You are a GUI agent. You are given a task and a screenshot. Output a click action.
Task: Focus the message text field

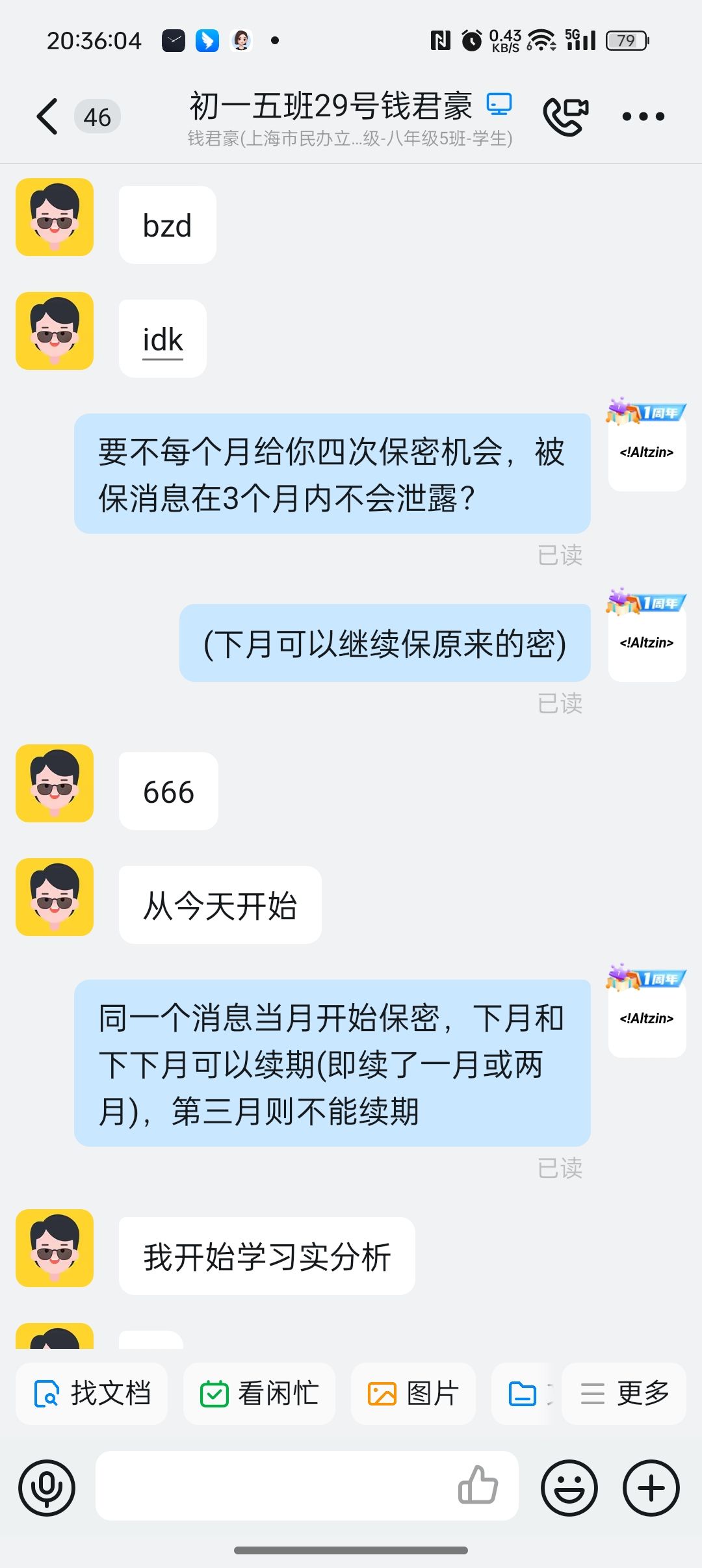click(273, 1486)
